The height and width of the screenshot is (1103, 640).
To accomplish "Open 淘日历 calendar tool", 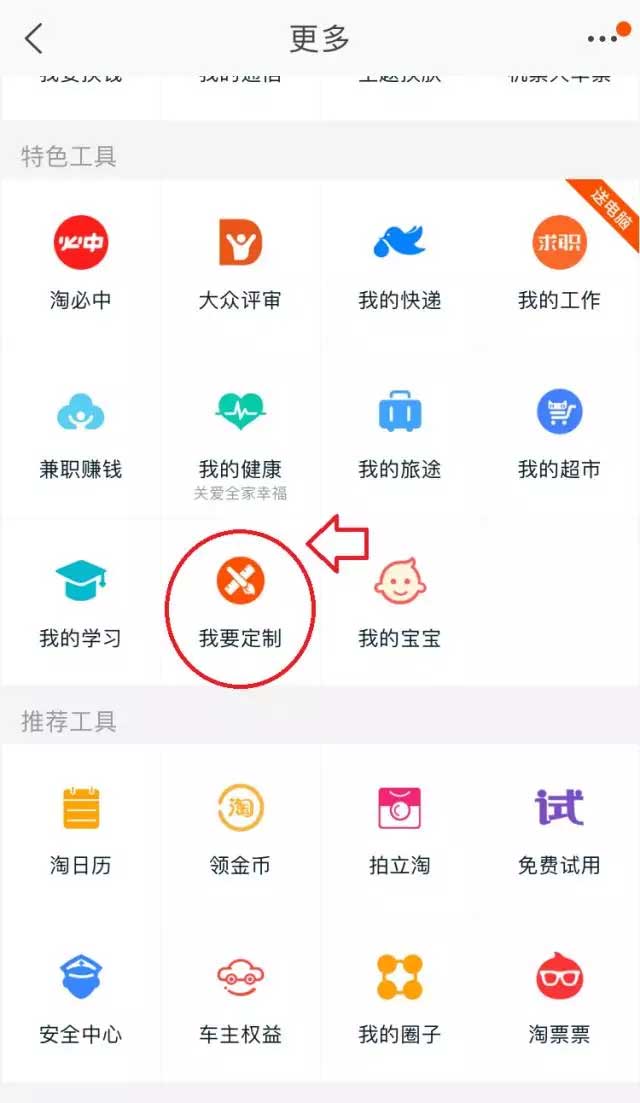I will (80, 828).
